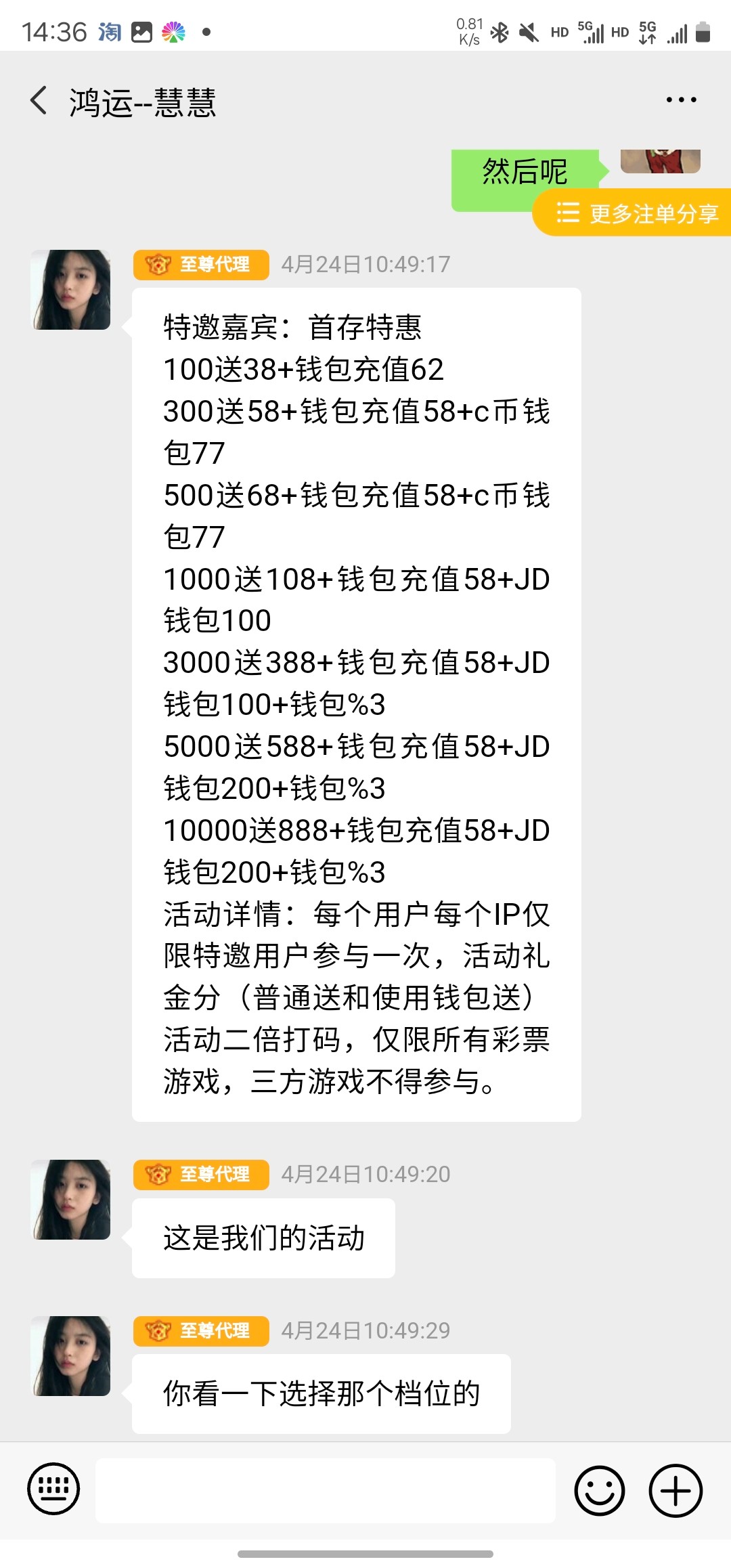
Task: Tap the gallery icon in the status bar
Action: (x=142, y=31)
